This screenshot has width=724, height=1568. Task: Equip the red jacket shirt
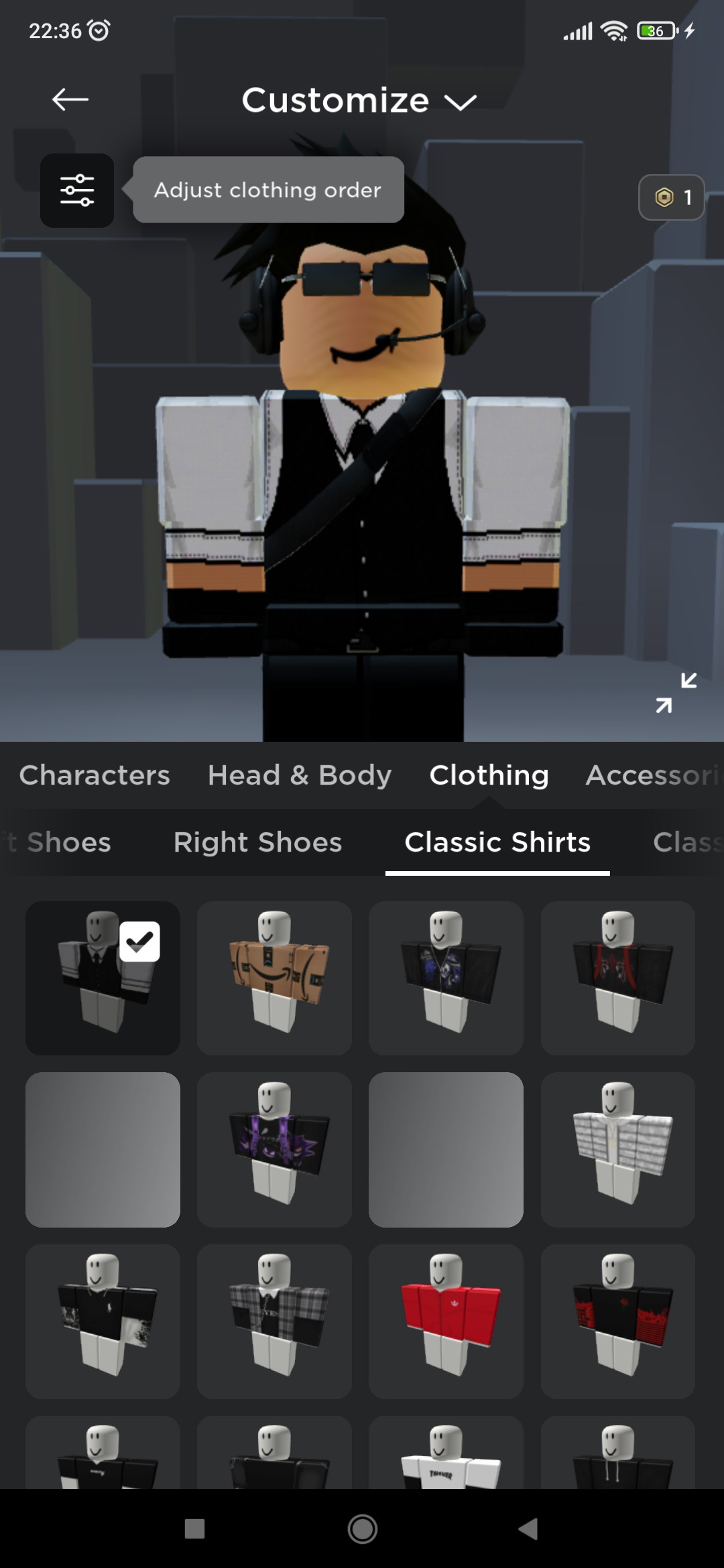coord(446,1321)
